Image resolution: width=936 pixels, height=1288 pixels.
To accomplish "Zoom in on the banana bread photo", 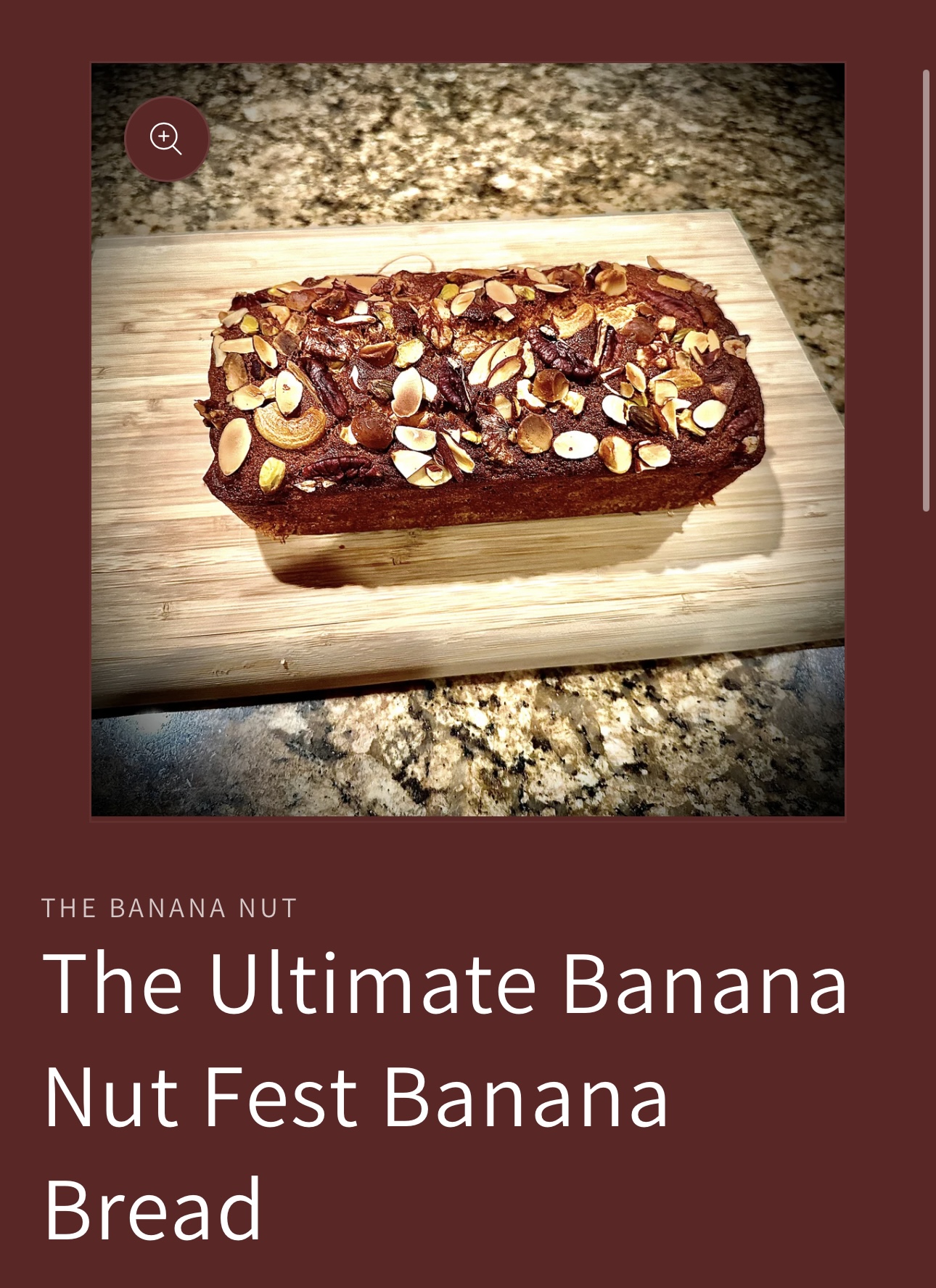I will point(166,139).
